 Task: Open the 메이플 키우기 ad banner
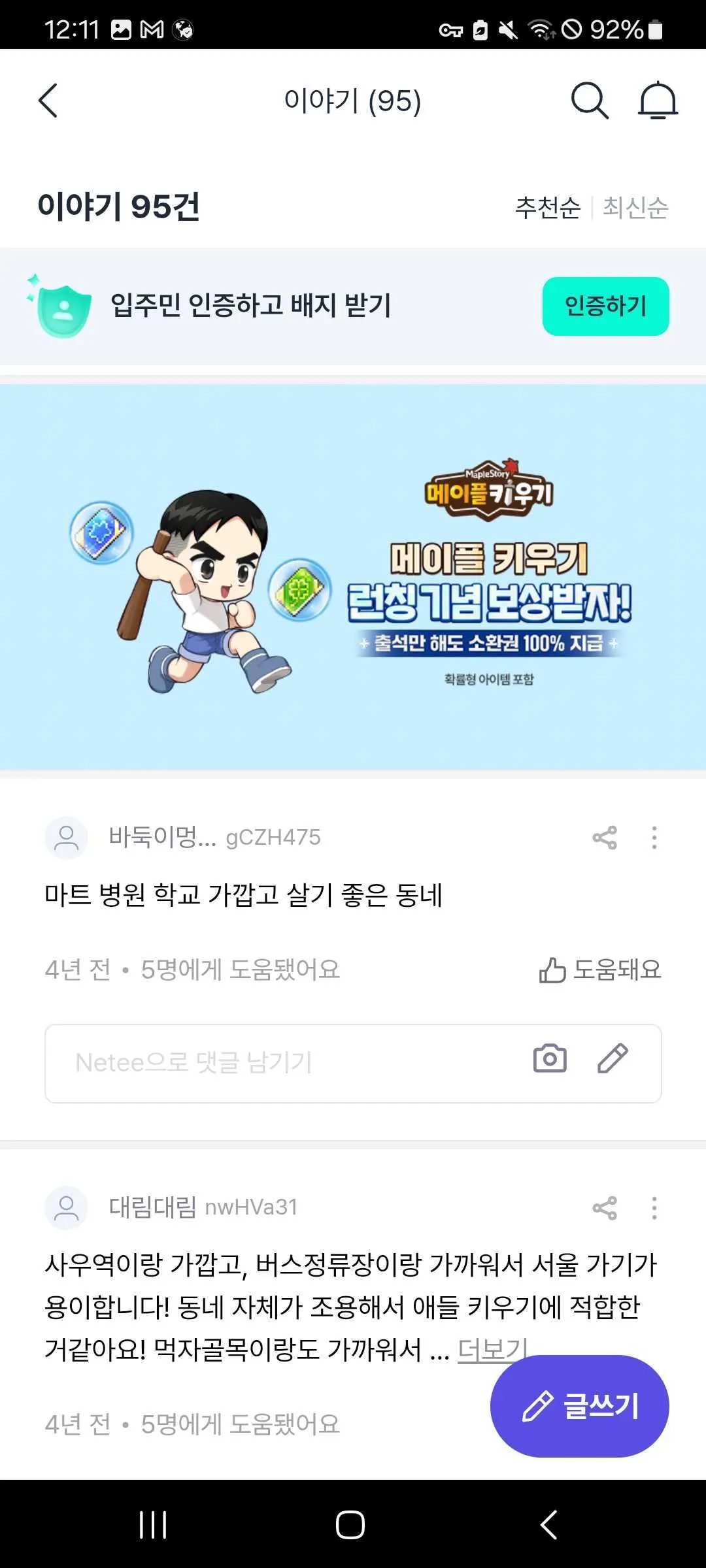coord(353,577)
